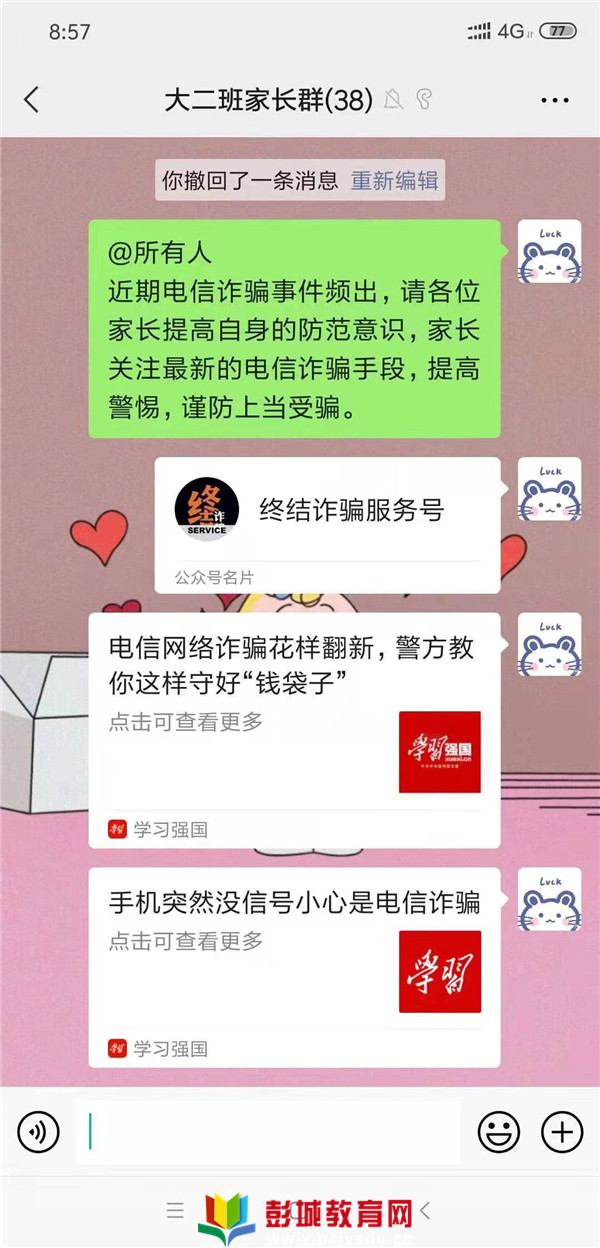Image resolution: width=600 pixels, height=1248 pixels.
Task: Focus the message text field
Action: pos(268,1132)
